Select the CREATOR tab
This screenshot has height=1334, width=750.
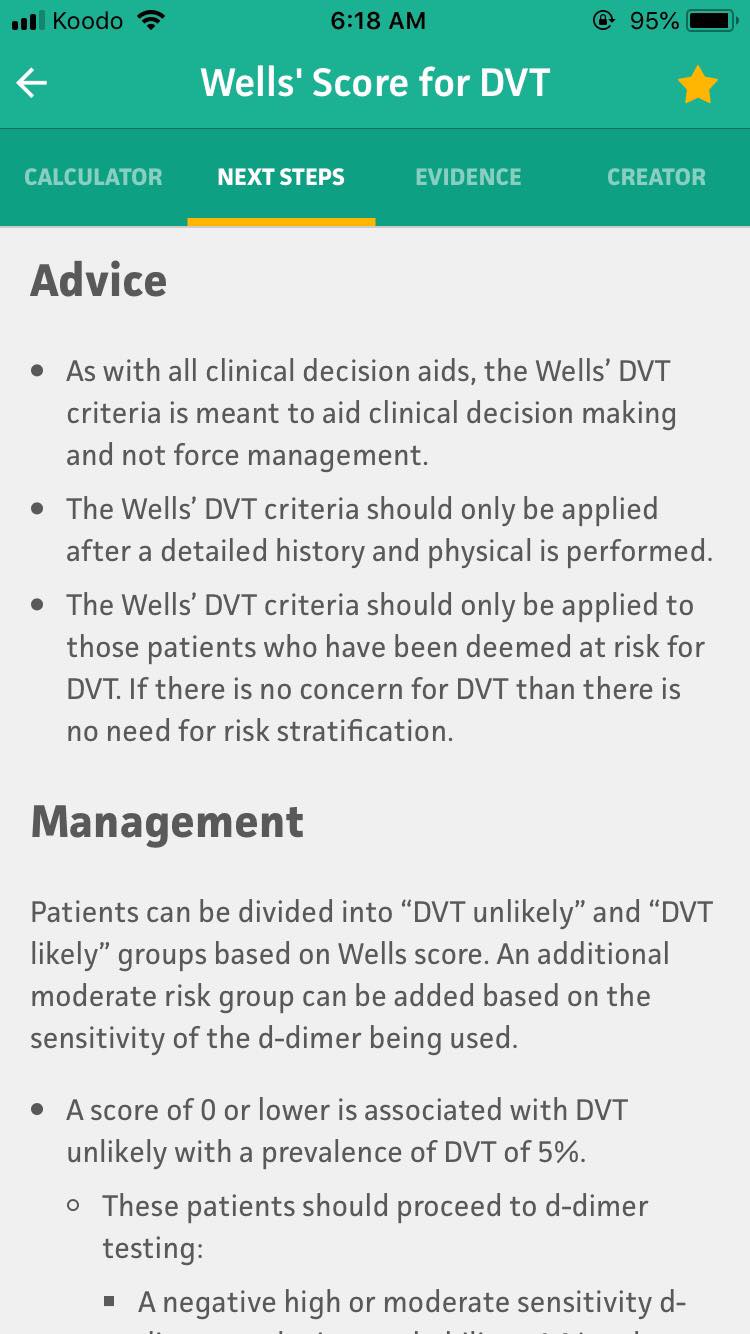coord(656,176)
